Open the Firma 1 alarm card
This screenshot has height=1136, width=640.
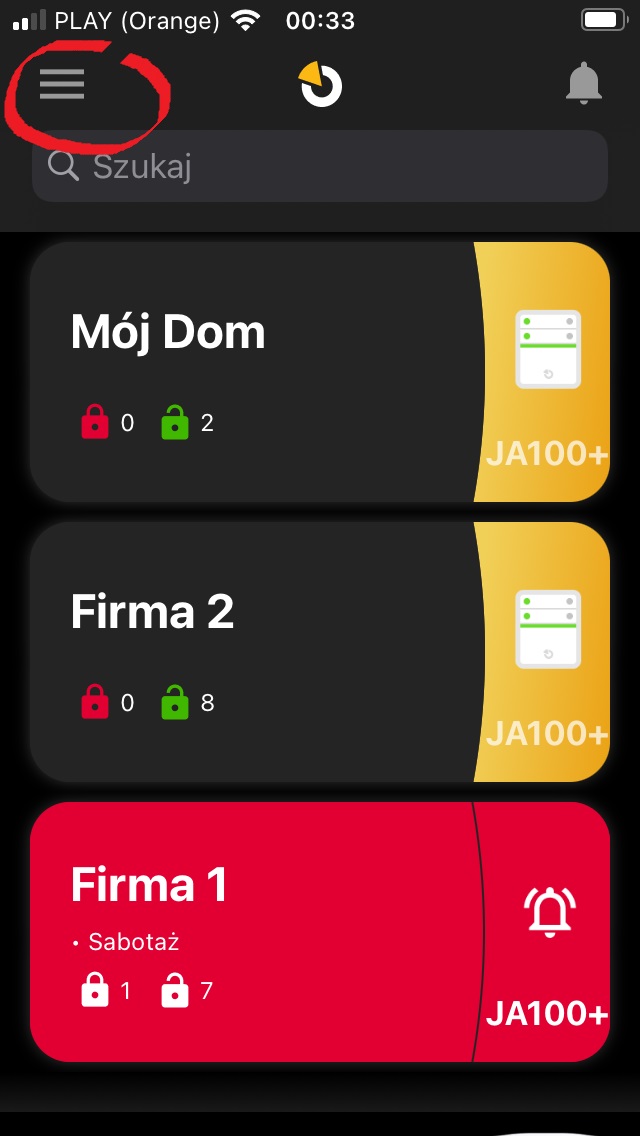coord(320,932)
